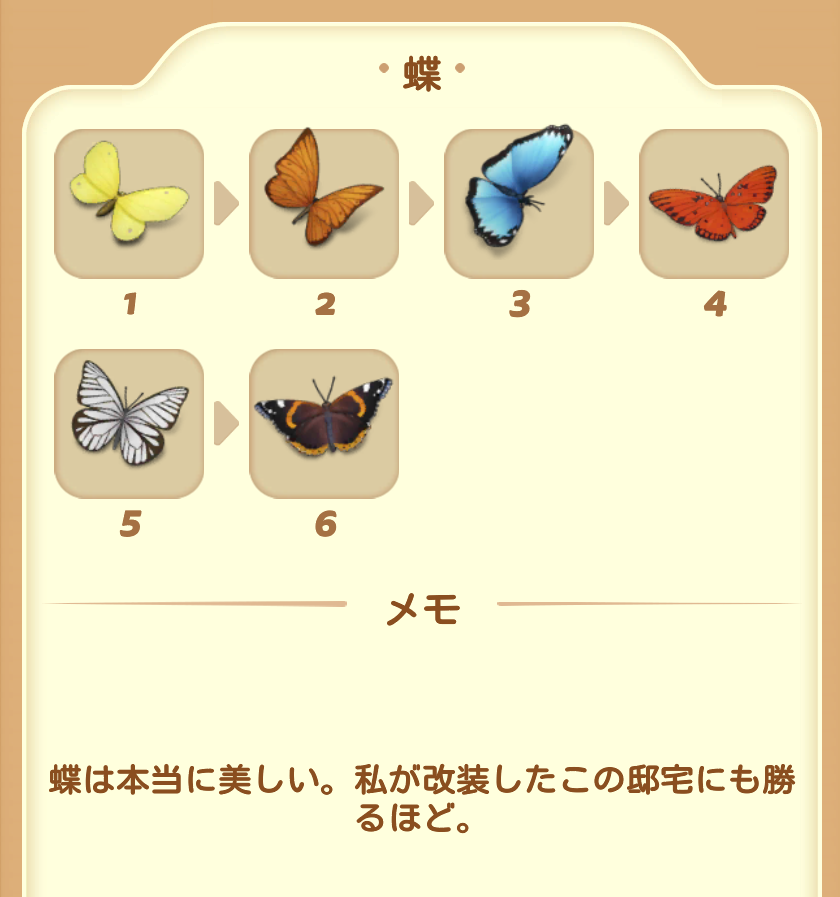Tap the blue morpho butterfly tile 3

(x=519, y=204)
